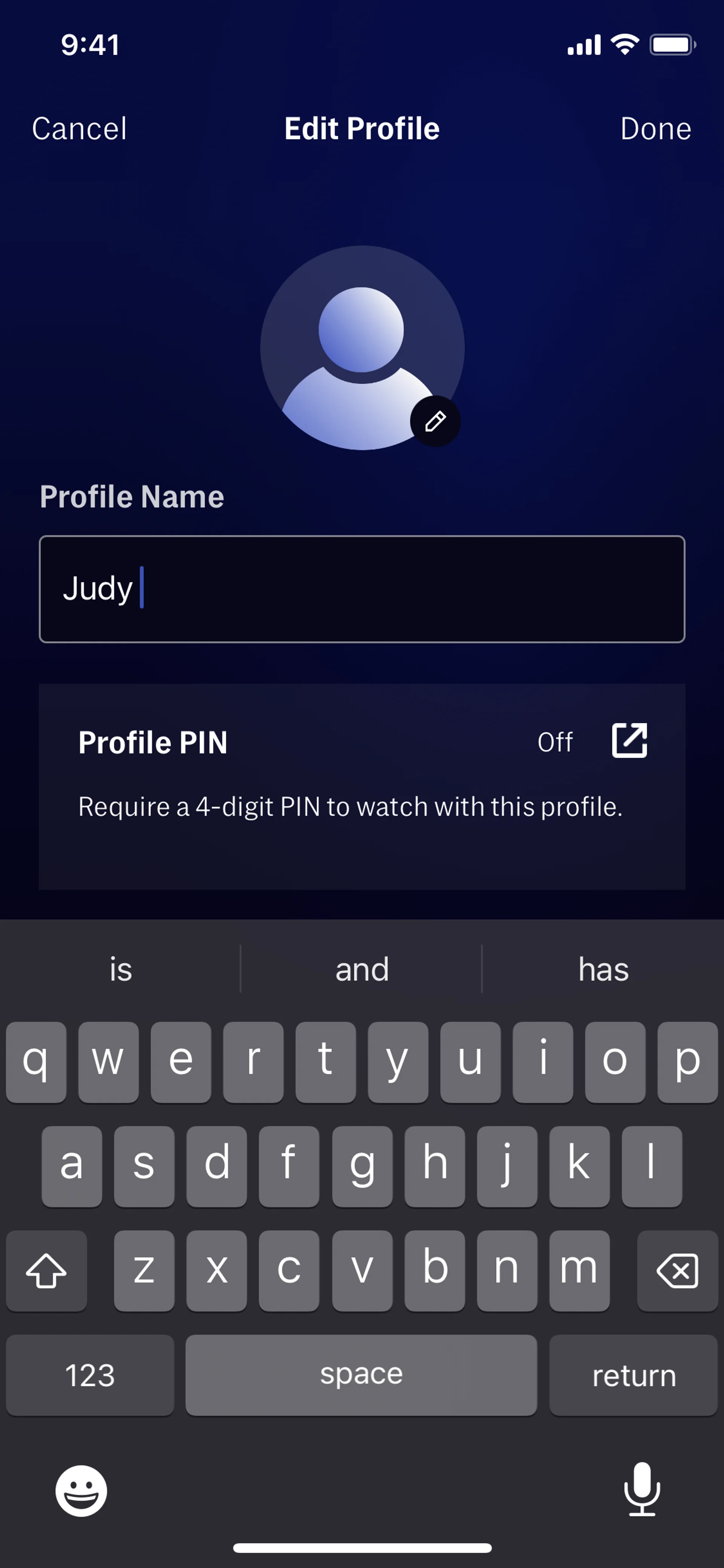This screenshot has height=1568, width=724.
Task: Focus the Profile Name text field
Action: [x=362, y=588]
